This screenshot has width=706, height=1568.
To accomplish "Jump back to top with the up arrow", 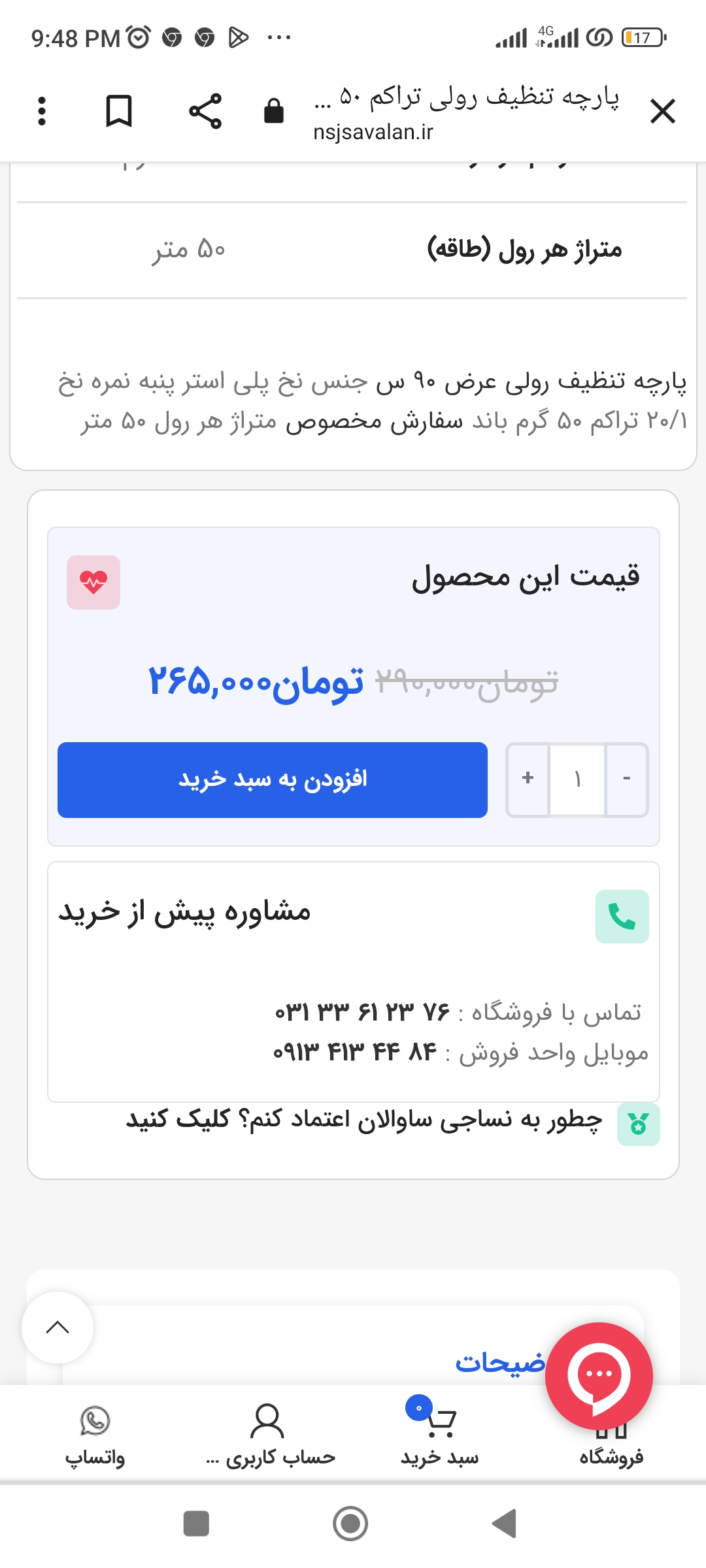I will (x=58, y=1327).
